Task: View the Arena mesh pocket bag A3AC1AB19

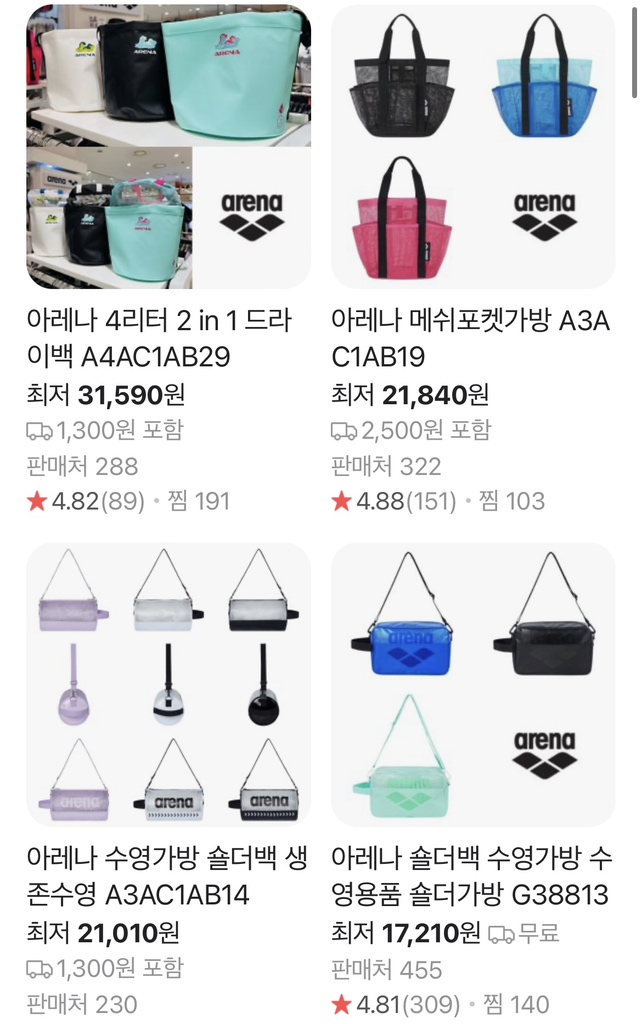Action: click(473, 147)
